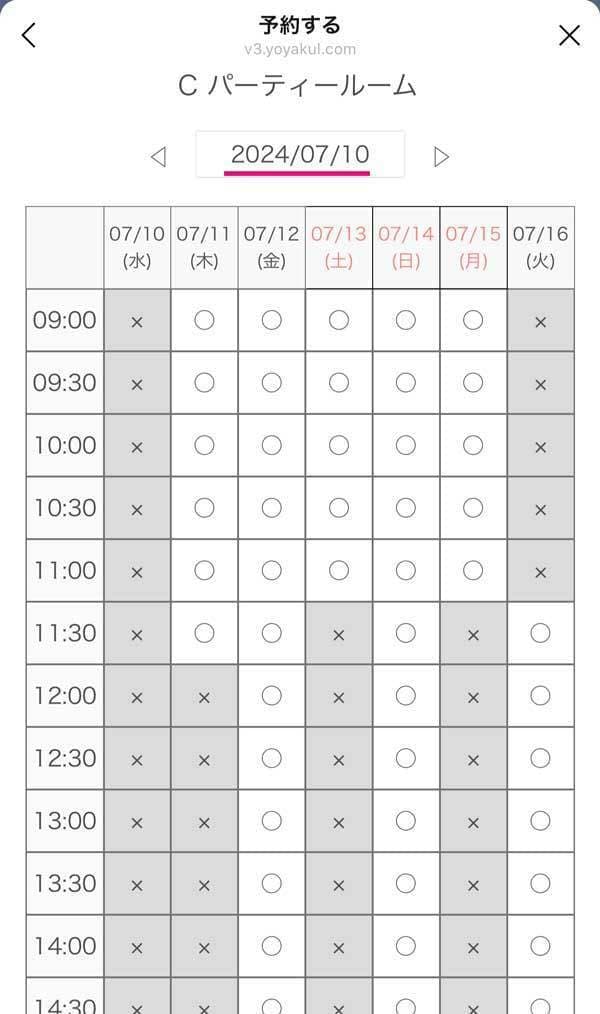The height and width of the screenshot is (1014, 600).
Task: Choose the 12:00 slot on 07/12
Action: [271, 696]
